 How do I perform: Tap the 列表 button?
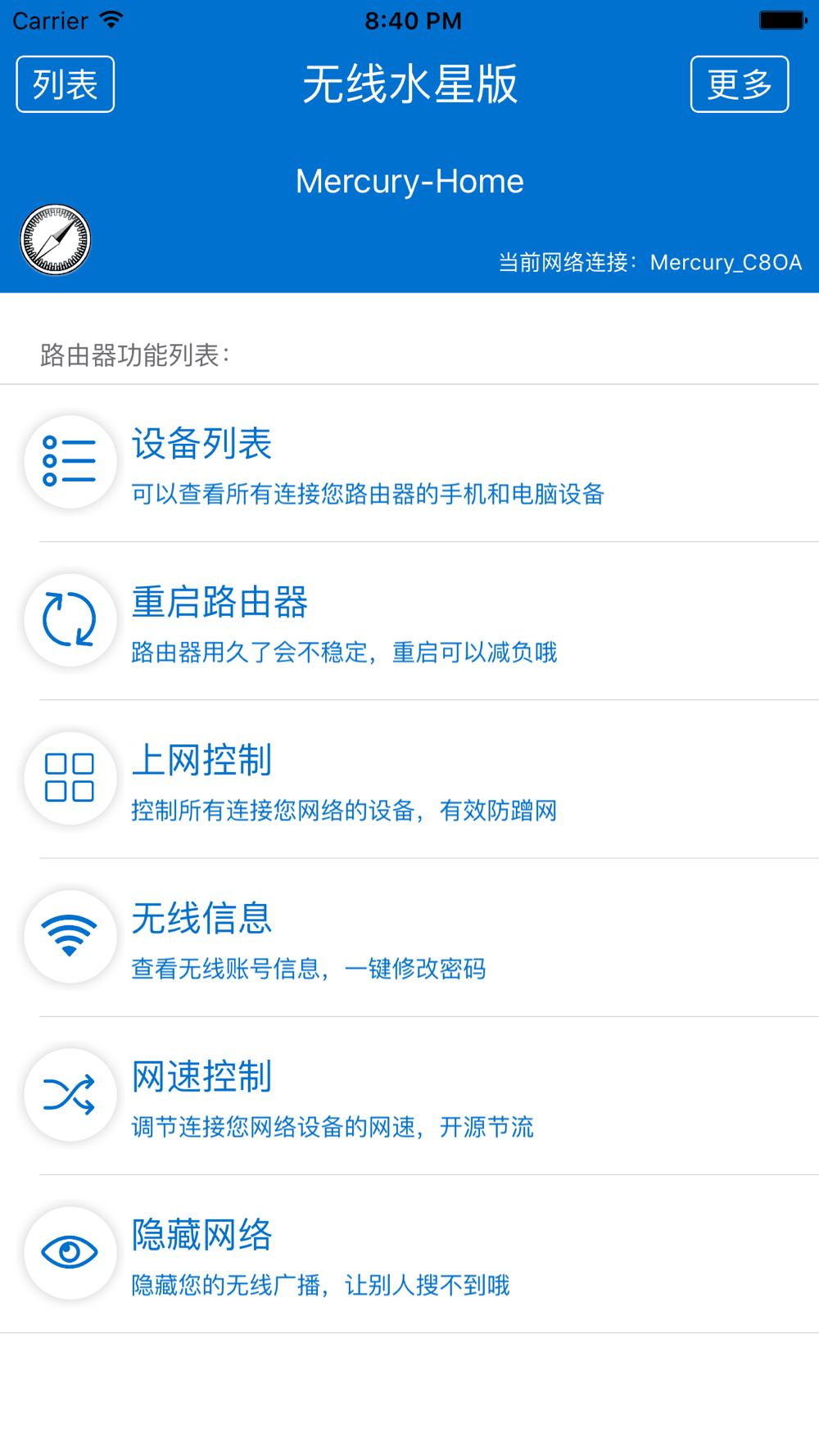66,84
